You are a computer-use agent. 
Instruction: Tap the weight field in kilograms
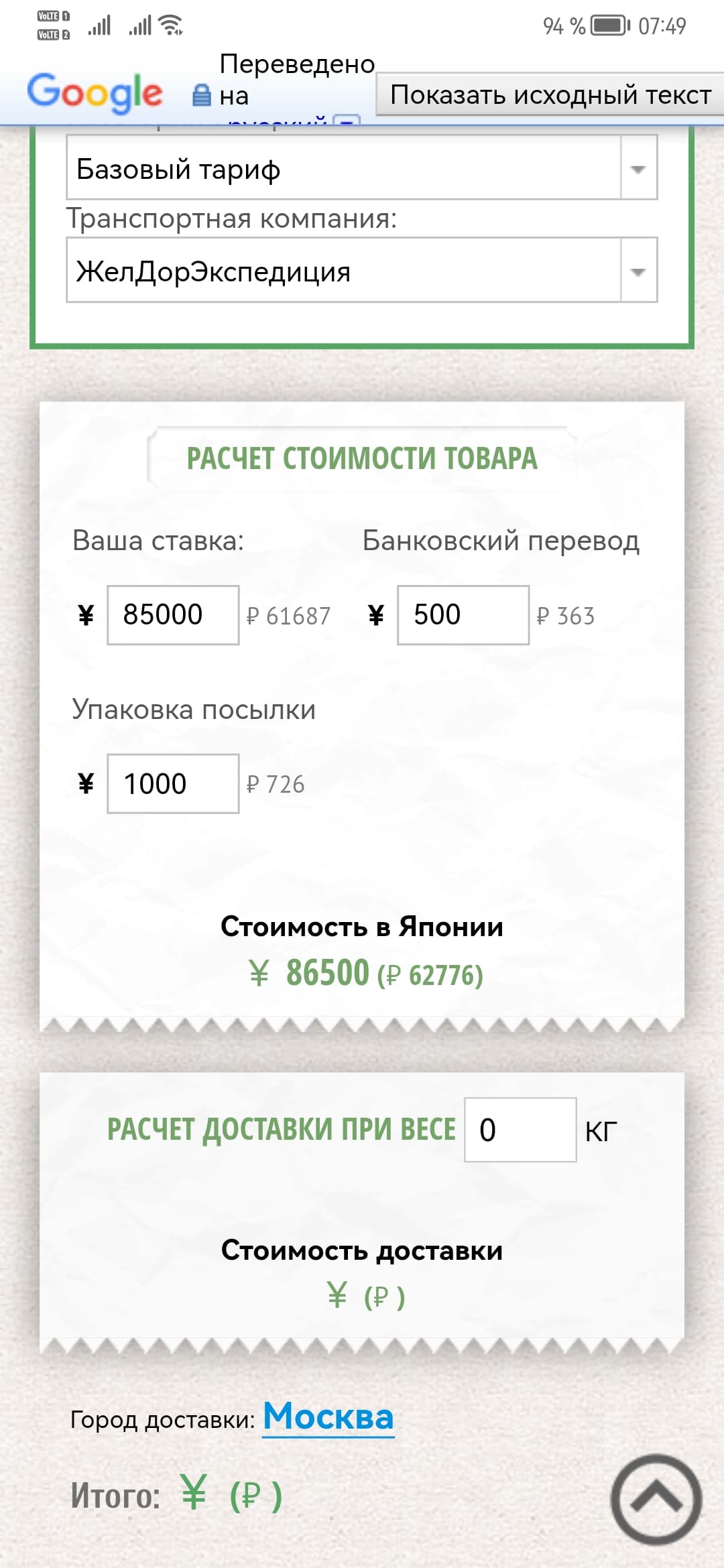[x=520, y=1130]
